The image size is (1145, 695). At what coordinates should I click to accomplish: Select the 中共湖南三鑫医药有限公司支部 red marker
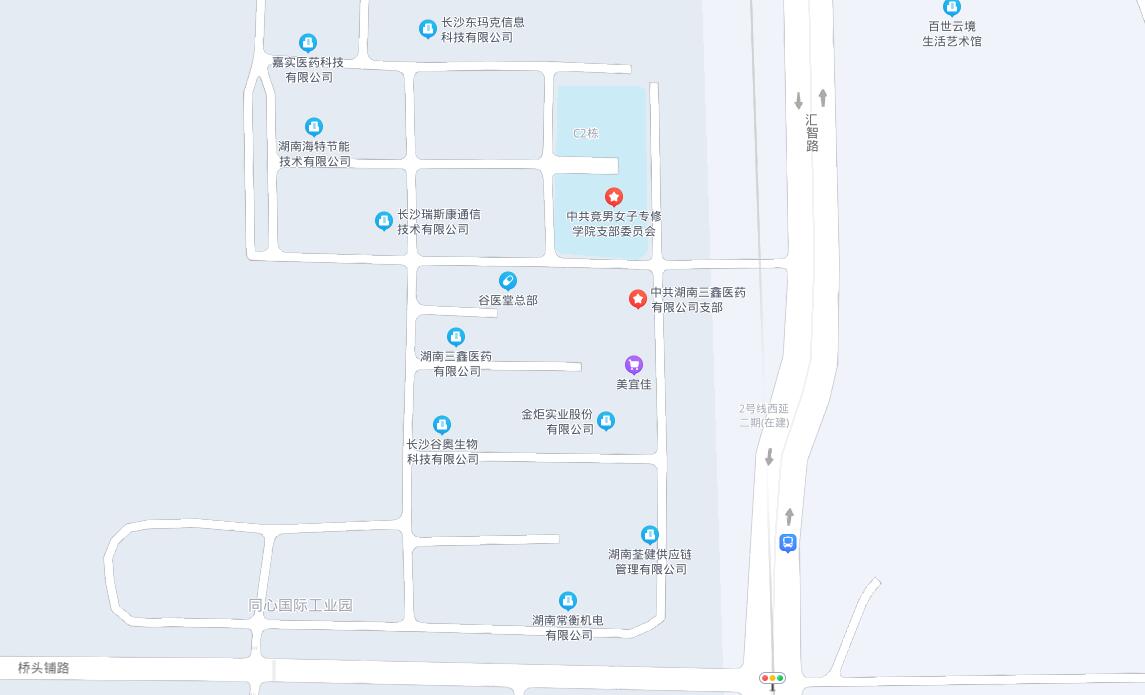click(x=637, y=298)
